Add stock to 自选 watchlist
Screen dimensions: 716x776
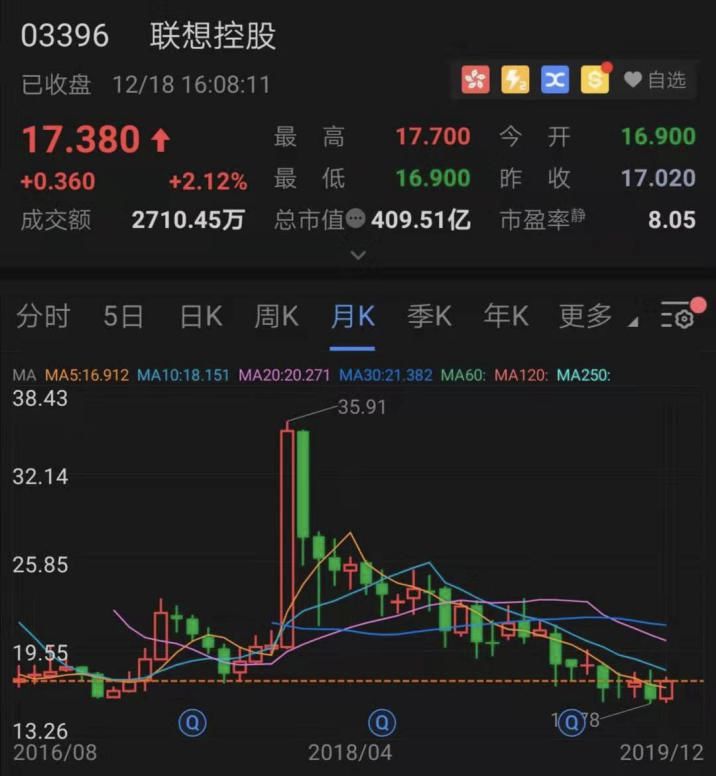656,80
